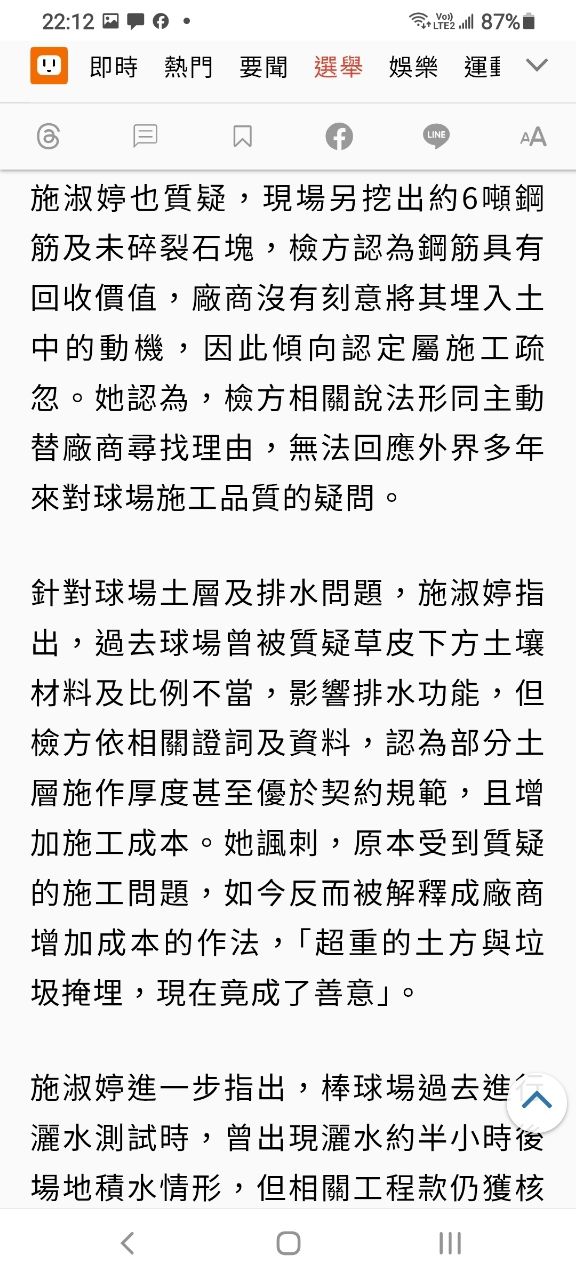The width and height of the screenshot is (576, 1280).
Task: Bookmark this article
Action: [242, 137]
